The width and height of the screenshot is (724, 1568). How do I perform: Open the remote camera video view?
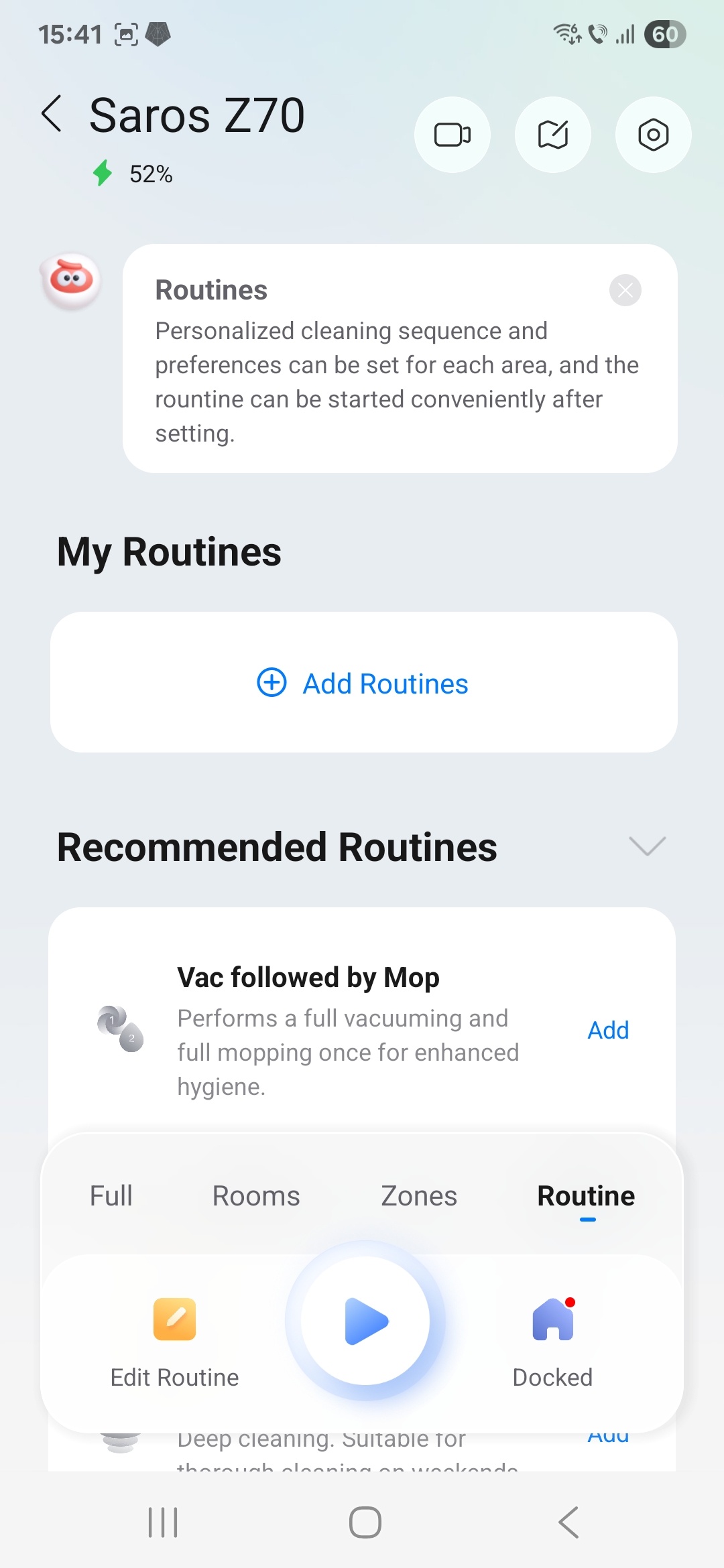click(x=452, y=135)
